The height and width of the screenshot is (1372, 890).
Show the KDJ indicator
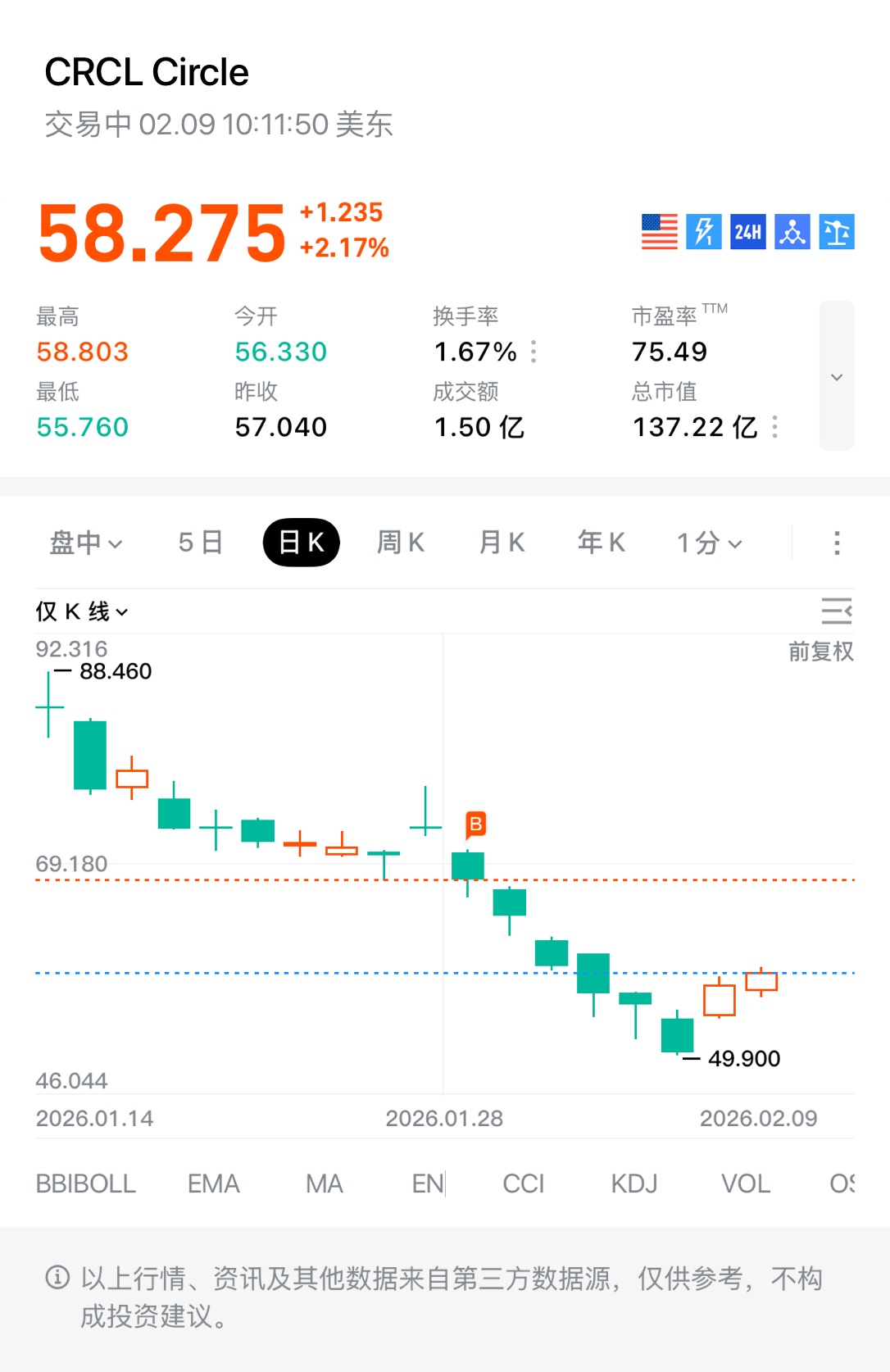coord(634,1183)
